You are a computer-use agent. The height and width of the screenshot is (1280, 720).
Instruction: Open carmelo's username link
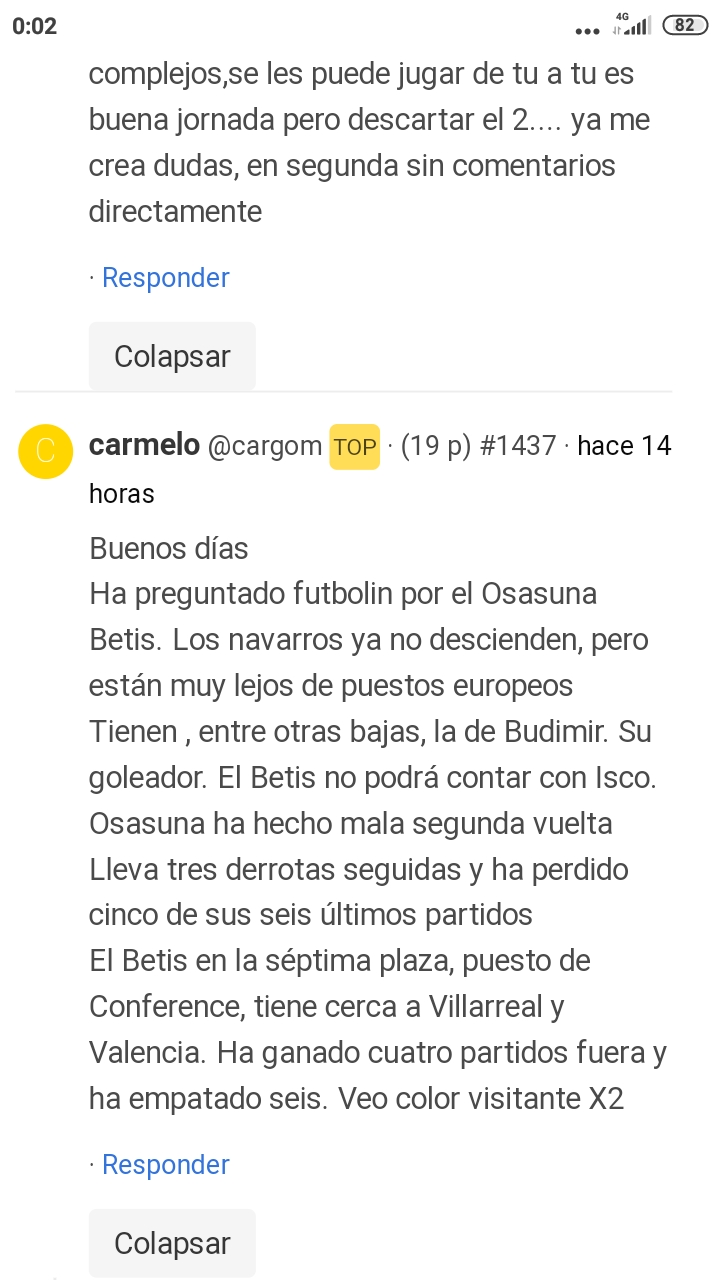point(144,446)
